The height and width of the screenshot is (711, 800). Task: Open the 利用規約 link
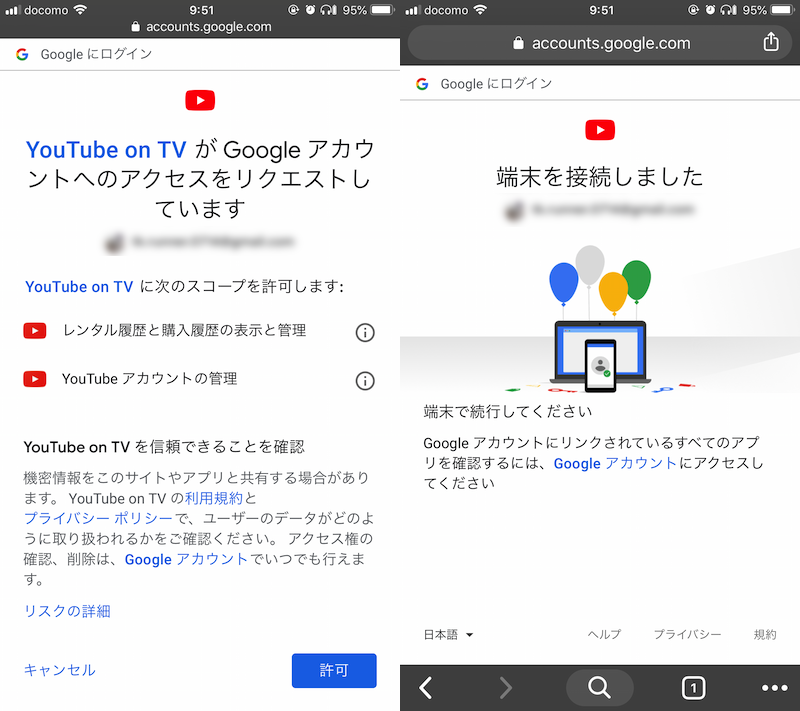(213, 498)
